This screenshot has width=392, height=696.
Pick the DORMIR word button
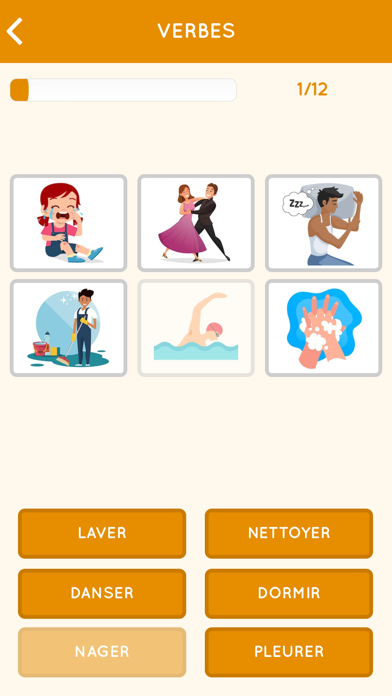[x=289, y=593]
